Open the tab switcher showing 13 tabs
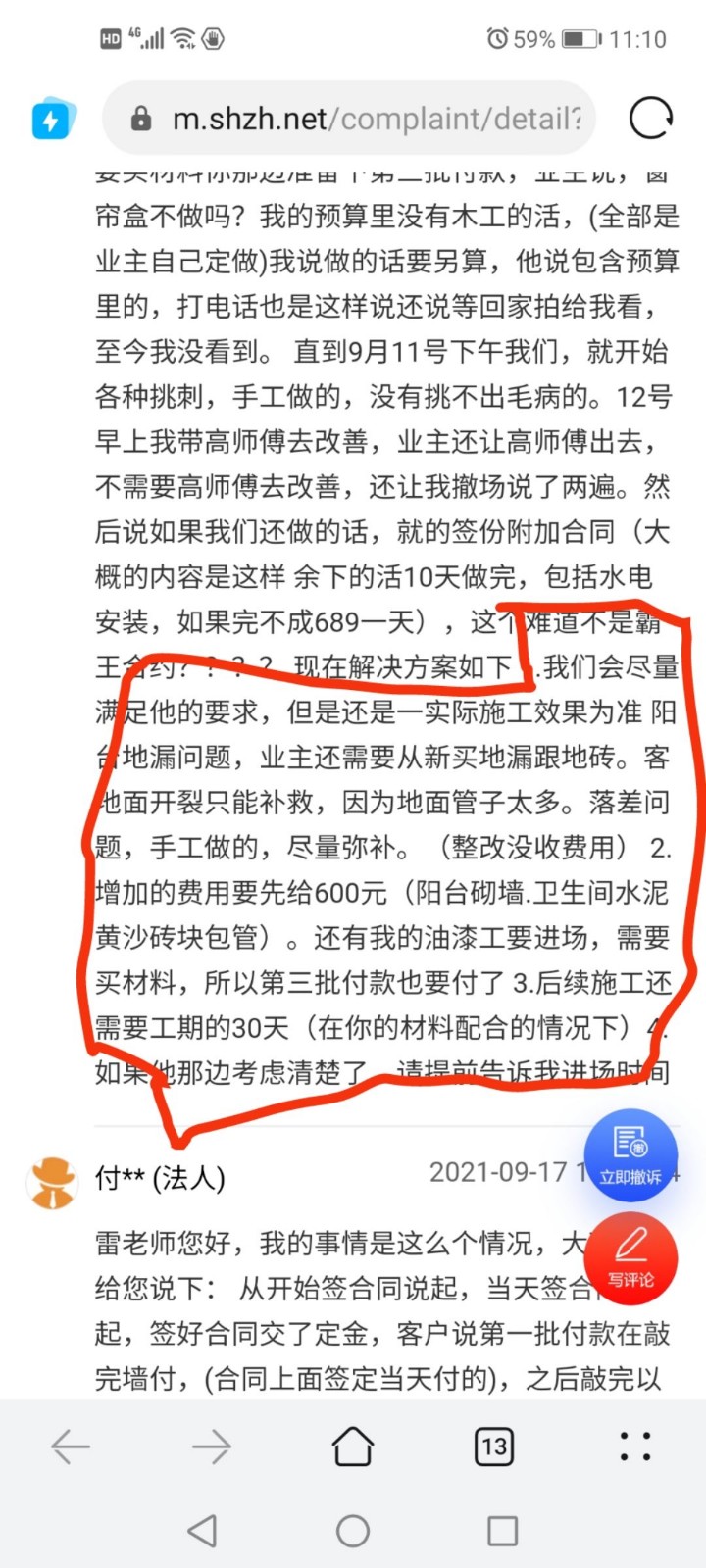Image resolution: width=706 pixels, height=1568 pixels. click(x=494, y=1445)
